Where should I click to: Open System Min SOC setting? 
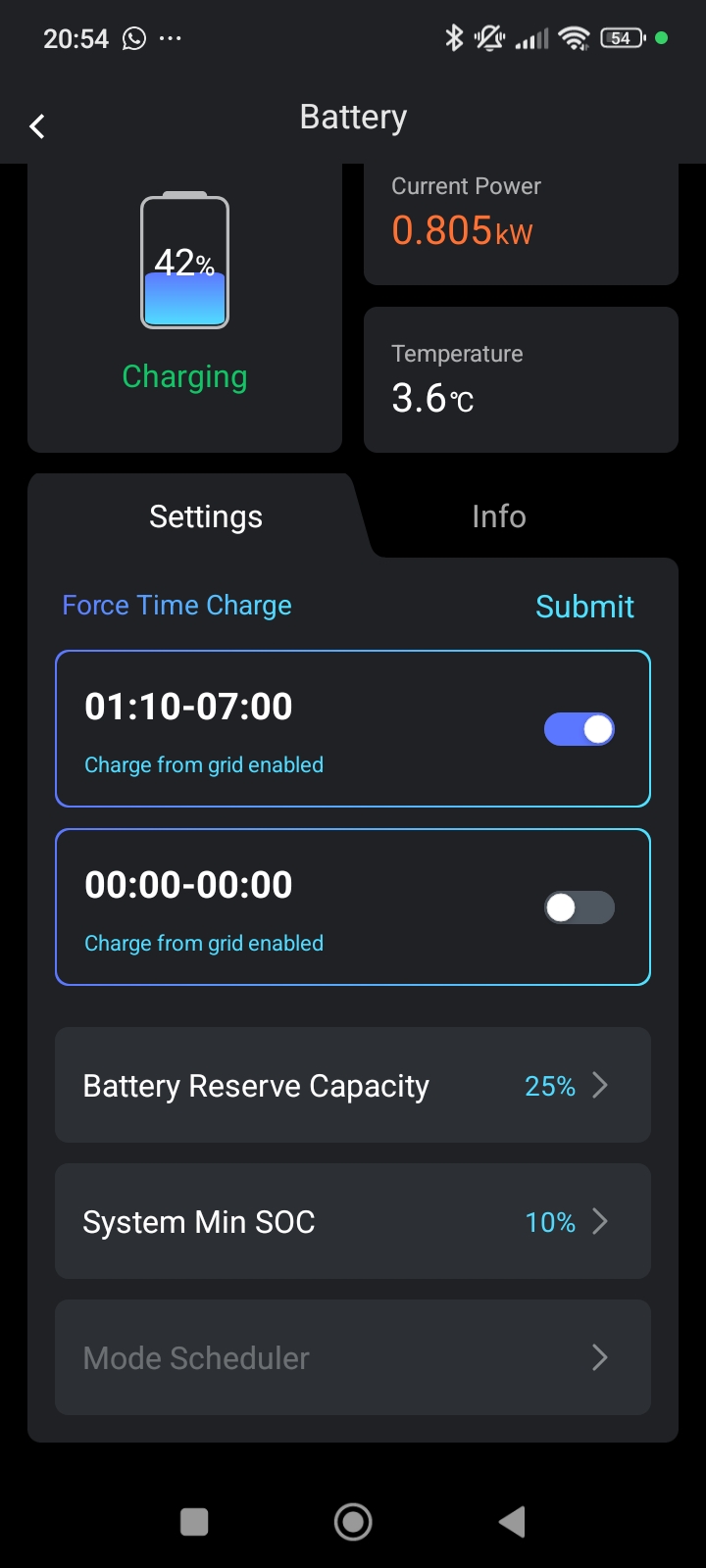coord(353,1221)
